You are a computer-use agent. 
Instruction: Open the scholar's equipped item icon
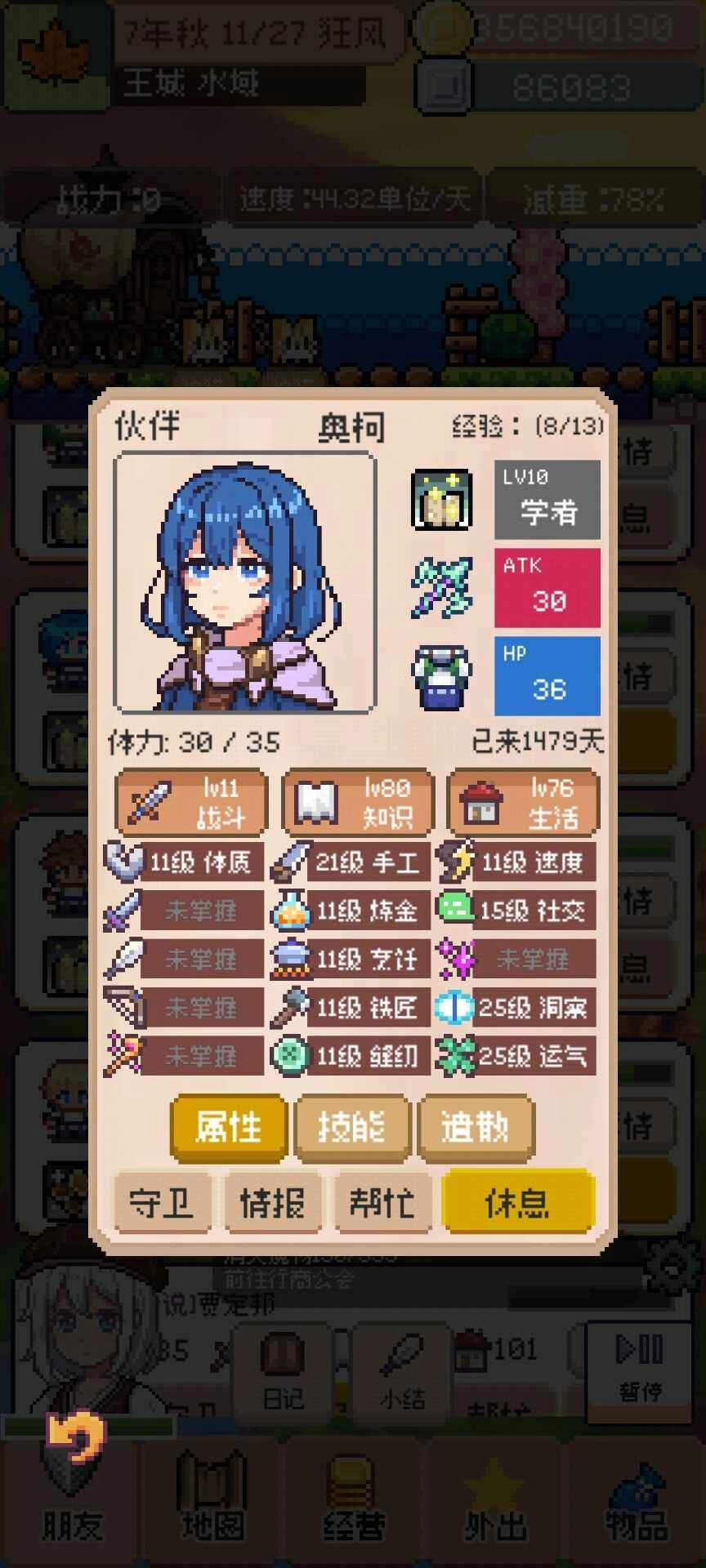[440, 501]
